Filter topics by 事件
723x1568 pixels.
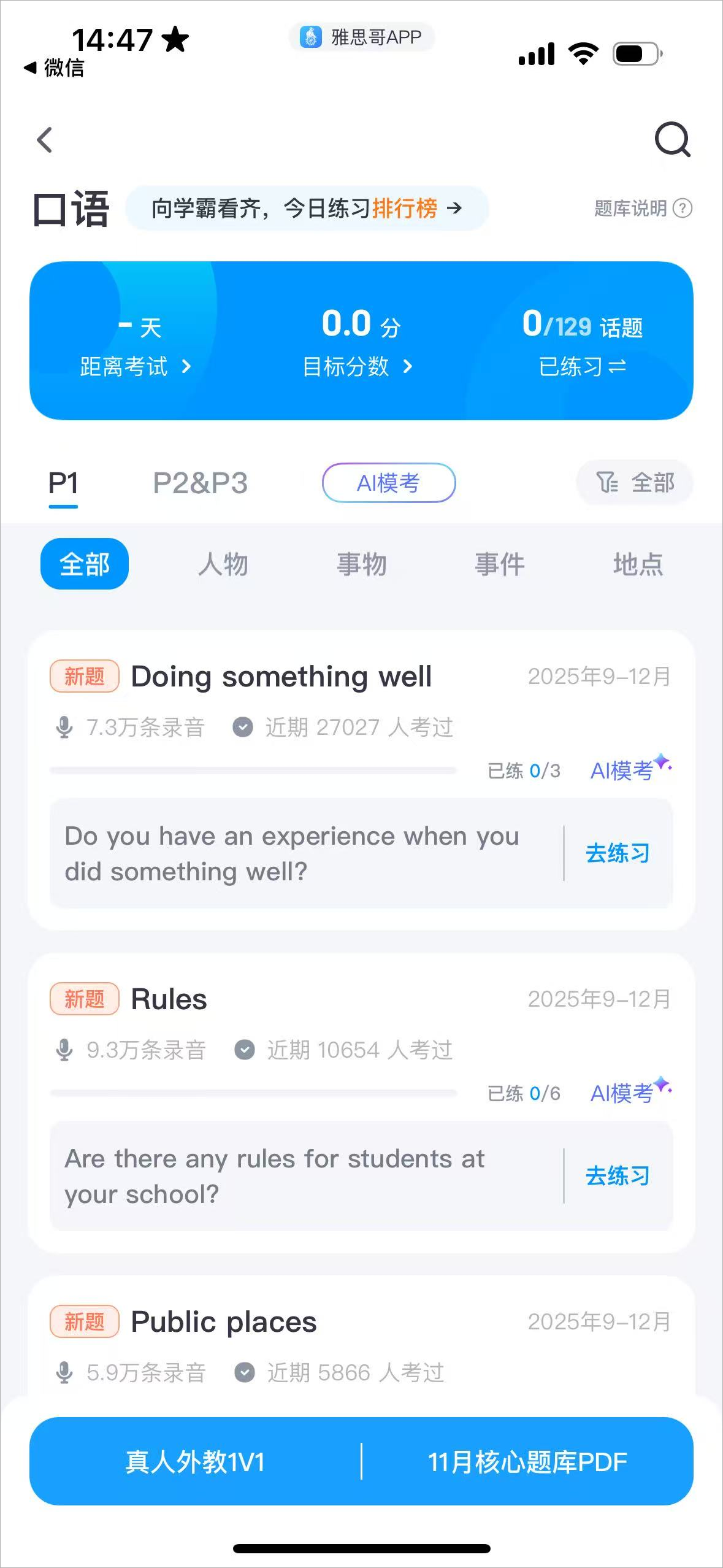click(500, 564)
